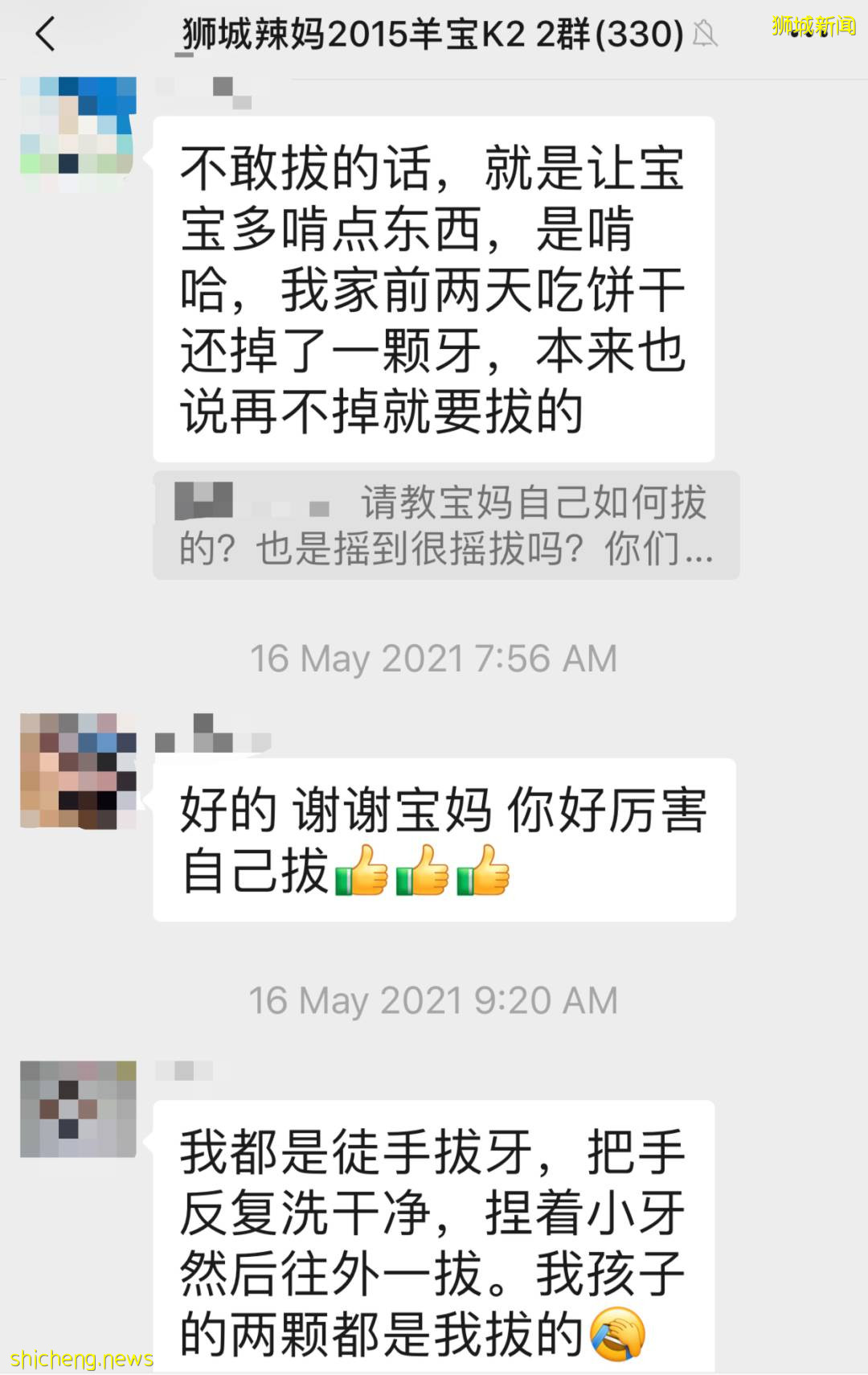Tap the '16 May 2021 7:56 AM' timestamp
Screen dimensions: 868x1375
coord(434,658)
